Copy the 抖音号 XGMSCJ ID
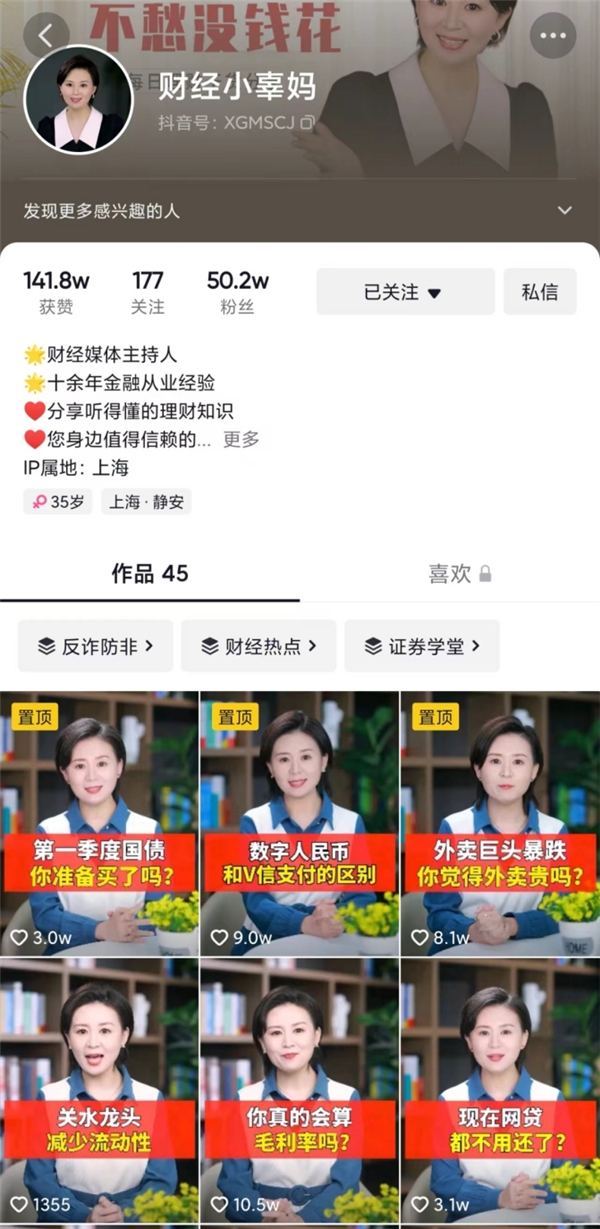 [x=308, y=122]
